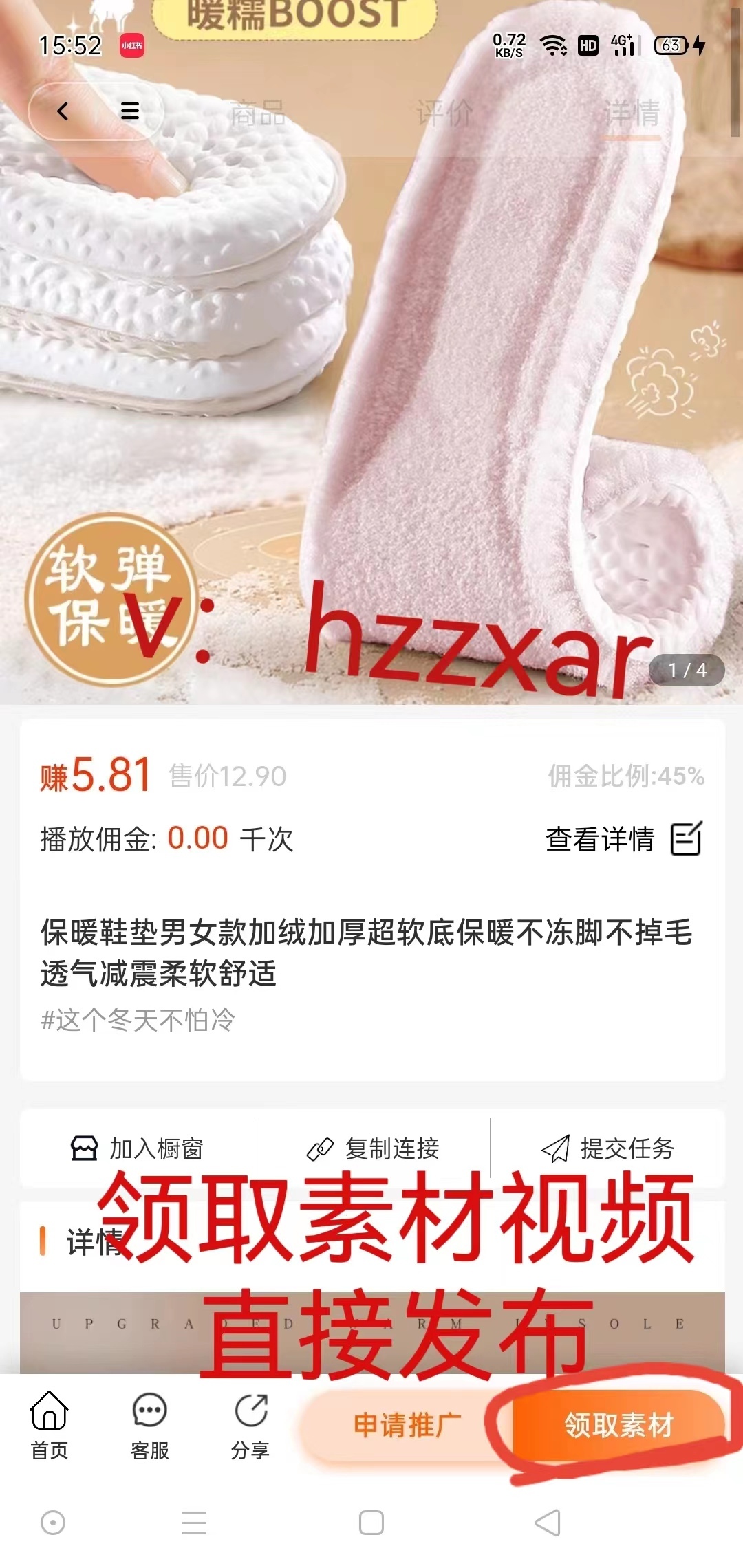This screenshot has height=1568, width=743.
Task: Switch to the 评价 tab
Action: pyautogui.click(x=444, y=113)
